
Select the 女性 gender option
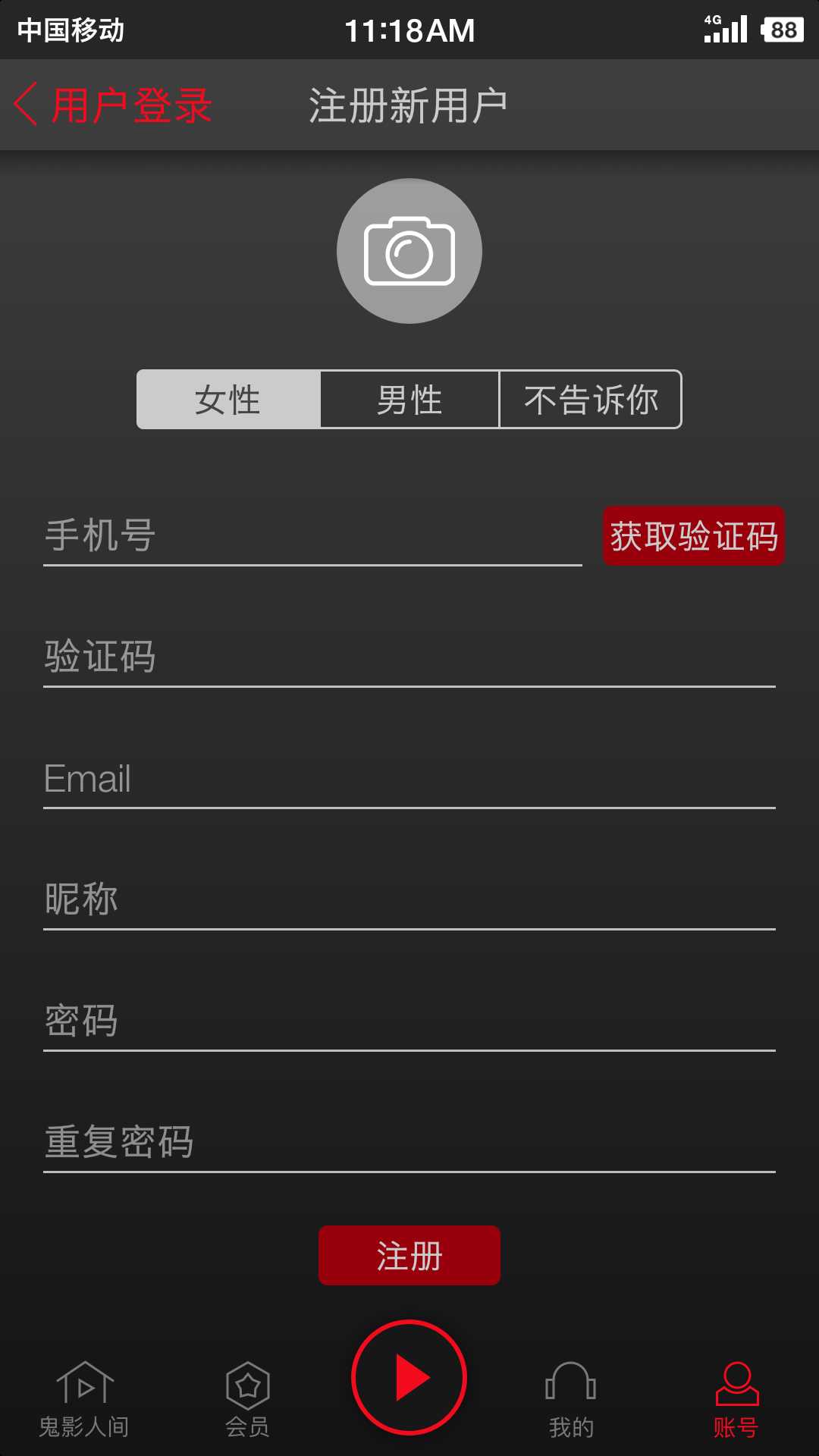[x=228, y=400]
